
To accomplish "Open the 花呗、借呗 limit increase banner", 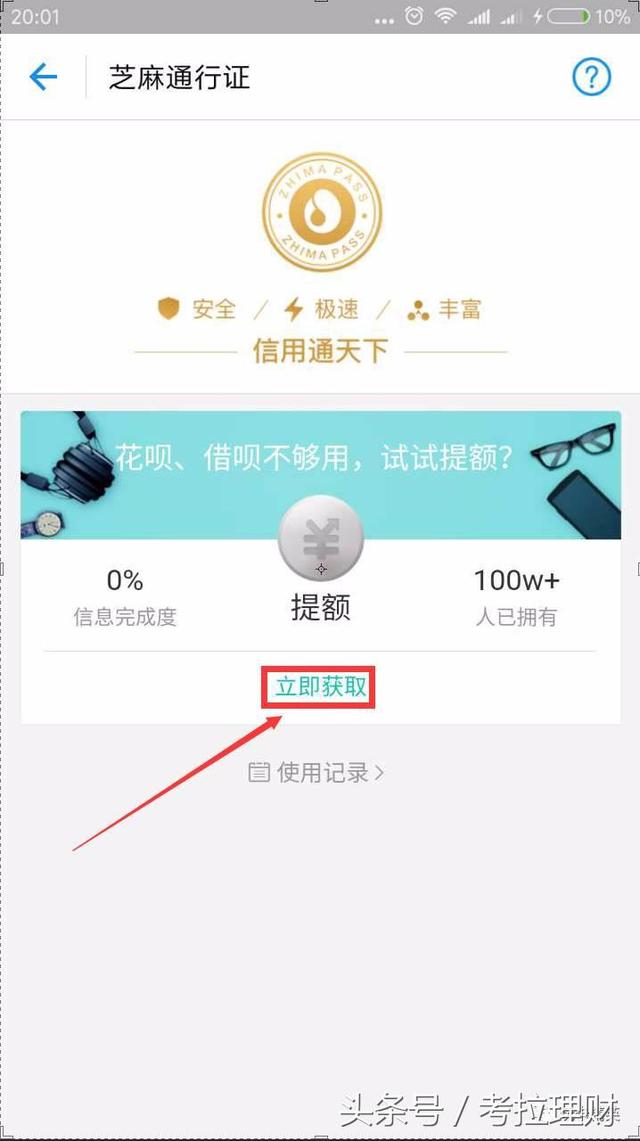I will coord(320,458).
